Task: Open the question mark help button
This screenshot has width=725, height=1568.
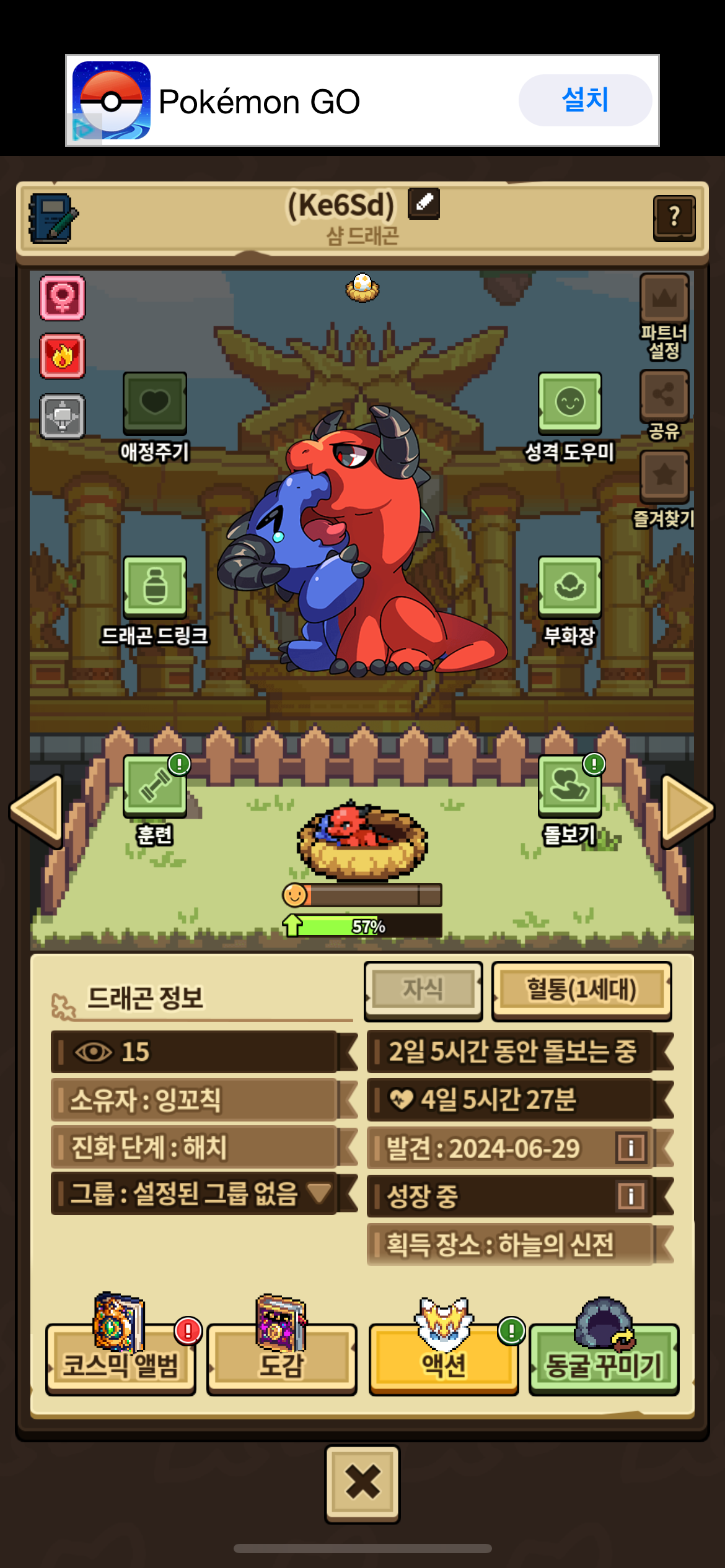Action: click(674, 217)
